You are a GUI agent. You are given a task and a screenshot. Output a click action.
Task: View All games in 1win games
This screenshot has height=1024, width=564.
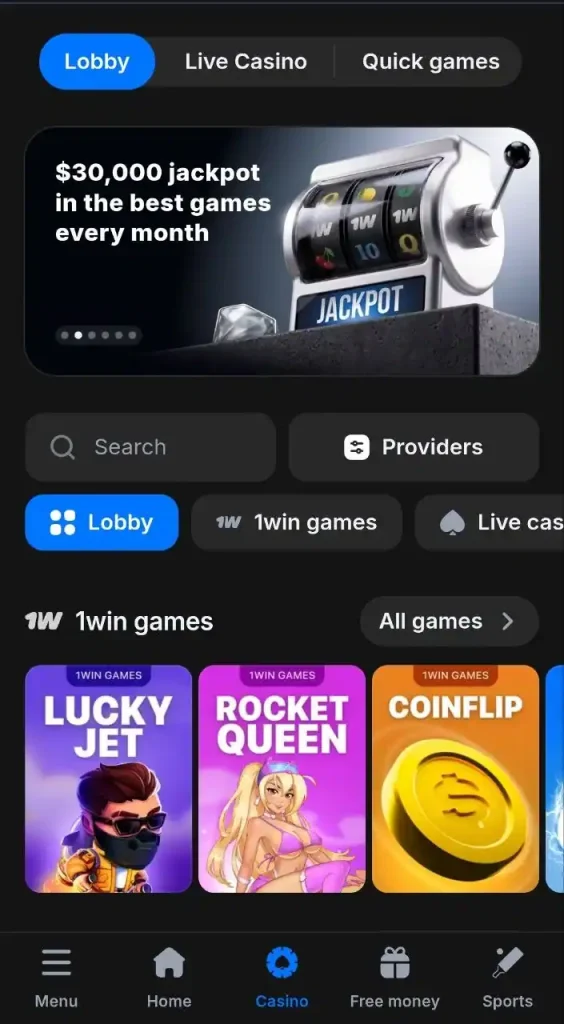tap(449, 621)
